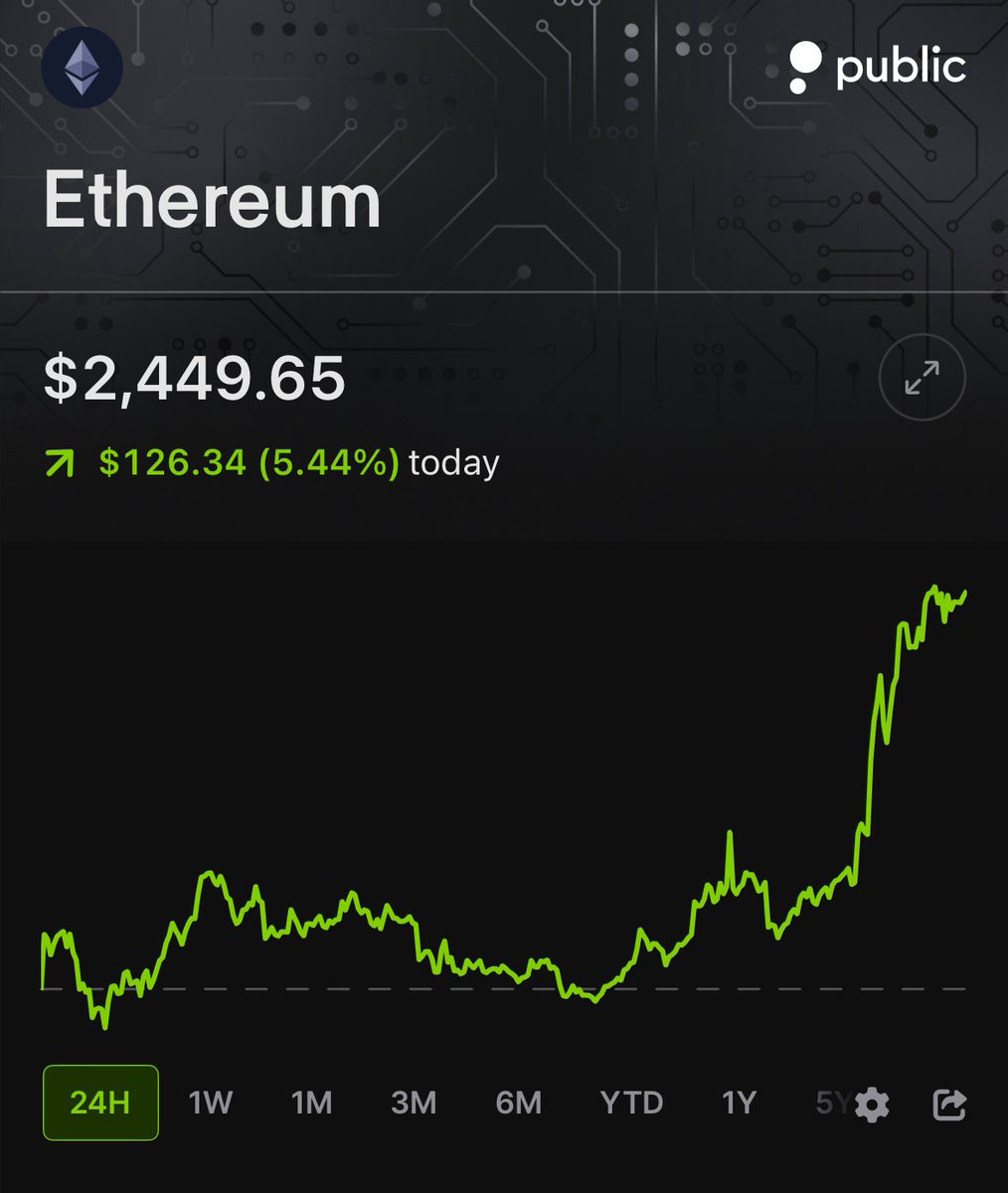
Task: View year-to-date (YTD) chart
Action: (631, 1103)
